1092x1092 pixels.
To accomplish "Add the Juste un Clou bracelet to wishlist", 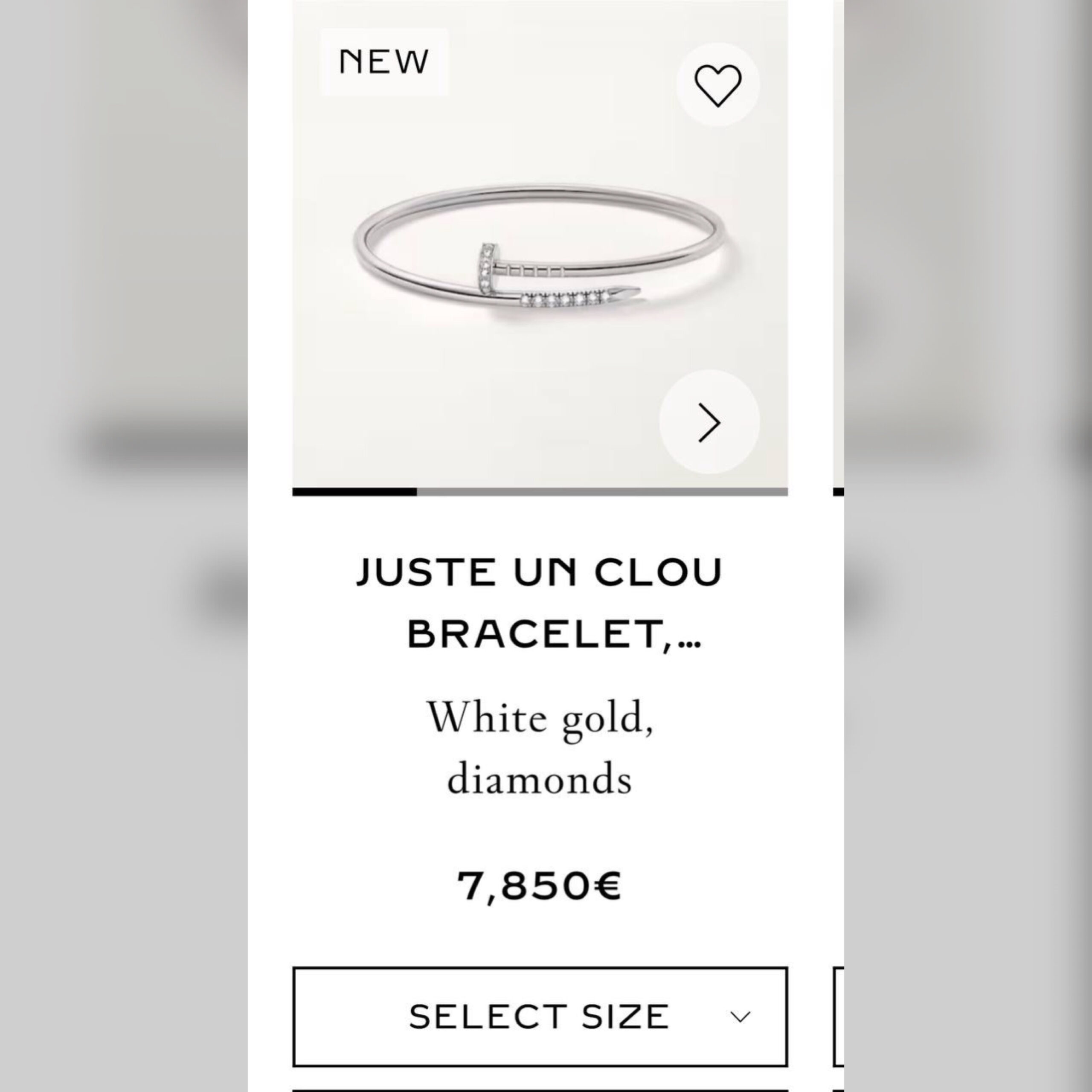I will click(717, 85).
